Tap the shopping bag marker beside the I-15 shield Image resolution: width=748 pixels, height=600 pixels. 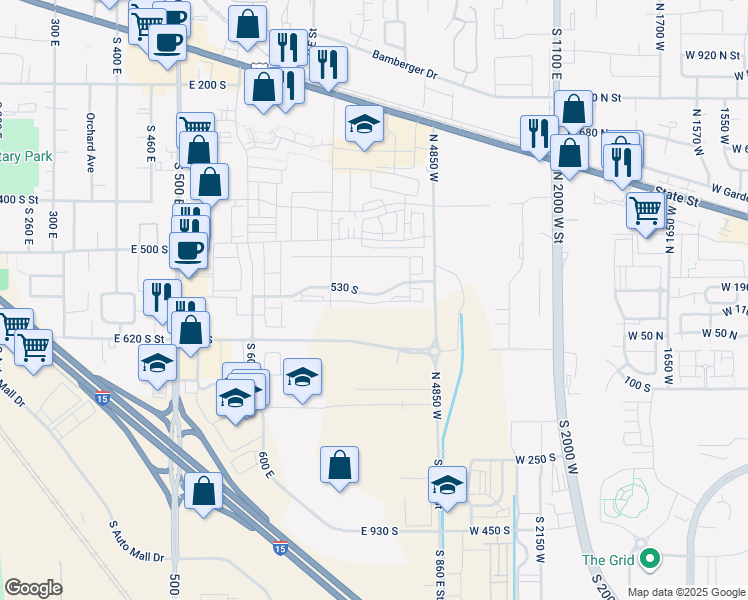(203, 491)
